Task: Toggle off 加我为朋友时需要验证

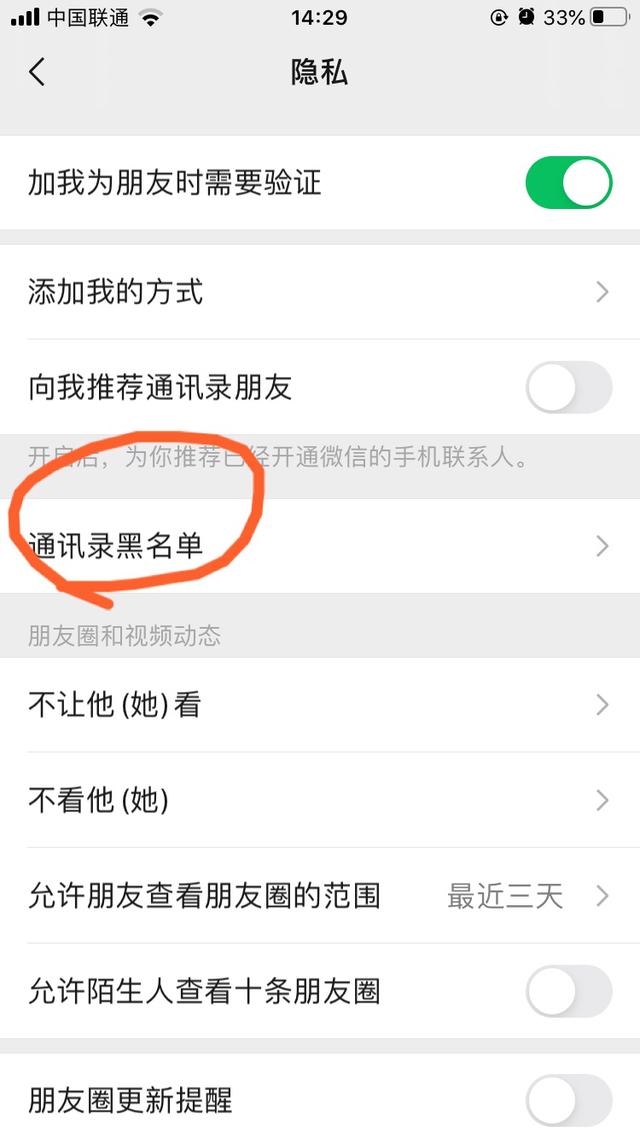Action: pyautogui.click(x=568, y=183)
